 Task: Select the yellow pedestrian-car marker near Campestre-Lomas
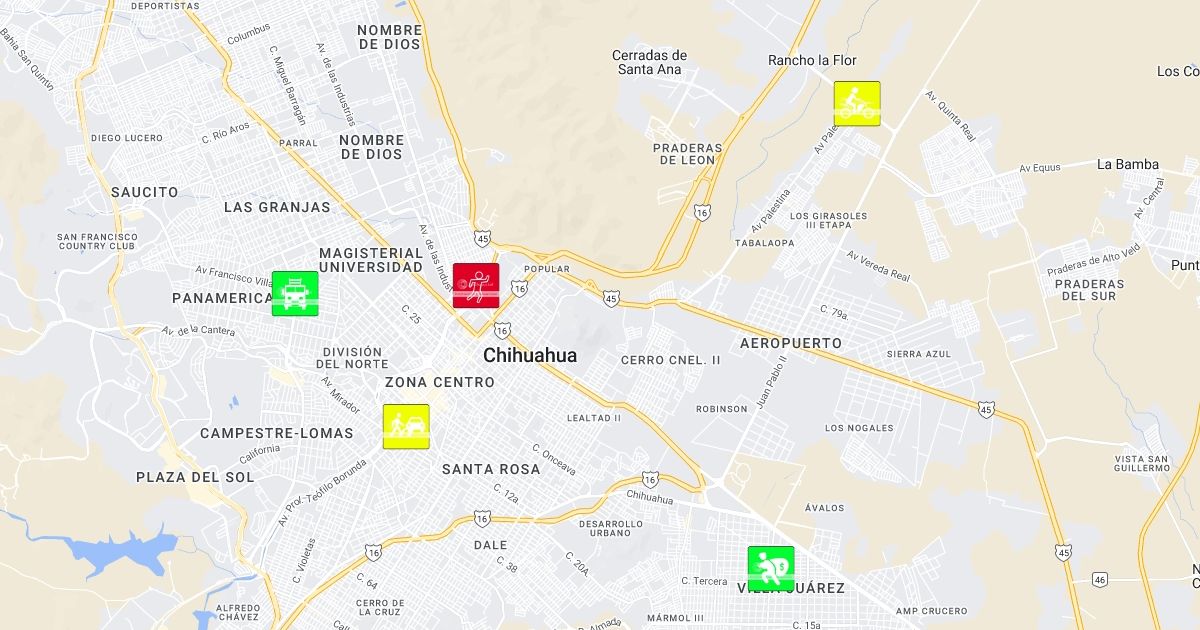coord(406,427)
